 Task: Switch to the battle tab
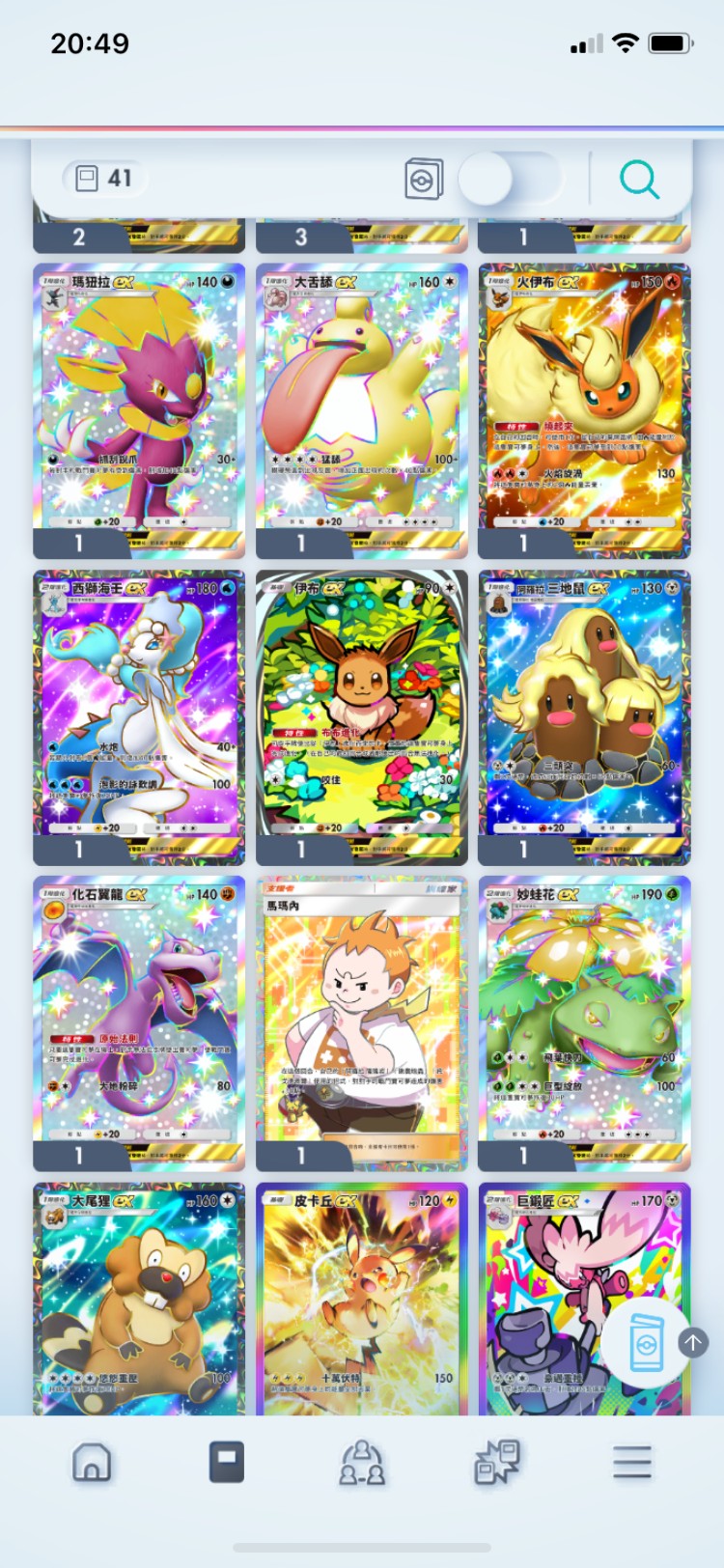coord(497,1463)
